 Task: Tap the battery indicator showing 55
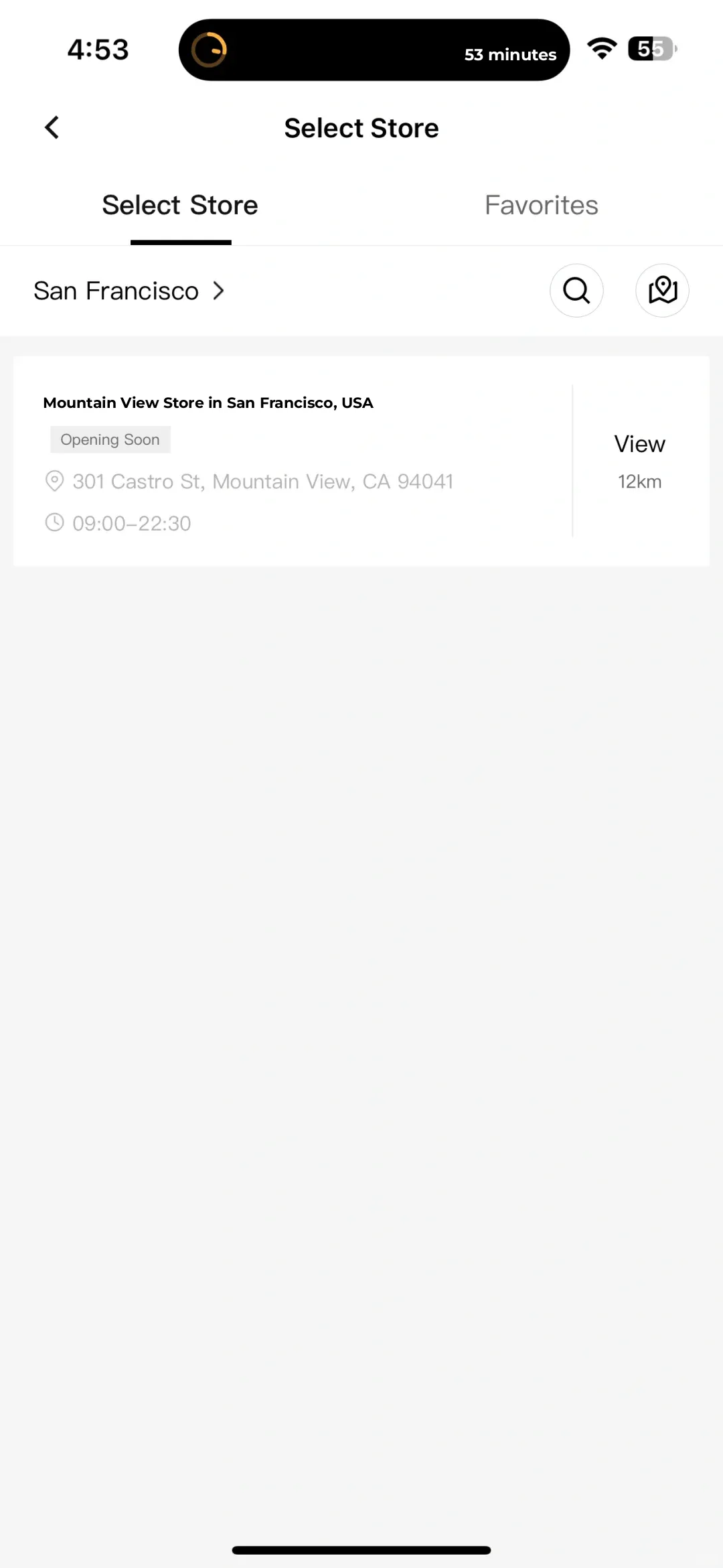coord(650,49)
